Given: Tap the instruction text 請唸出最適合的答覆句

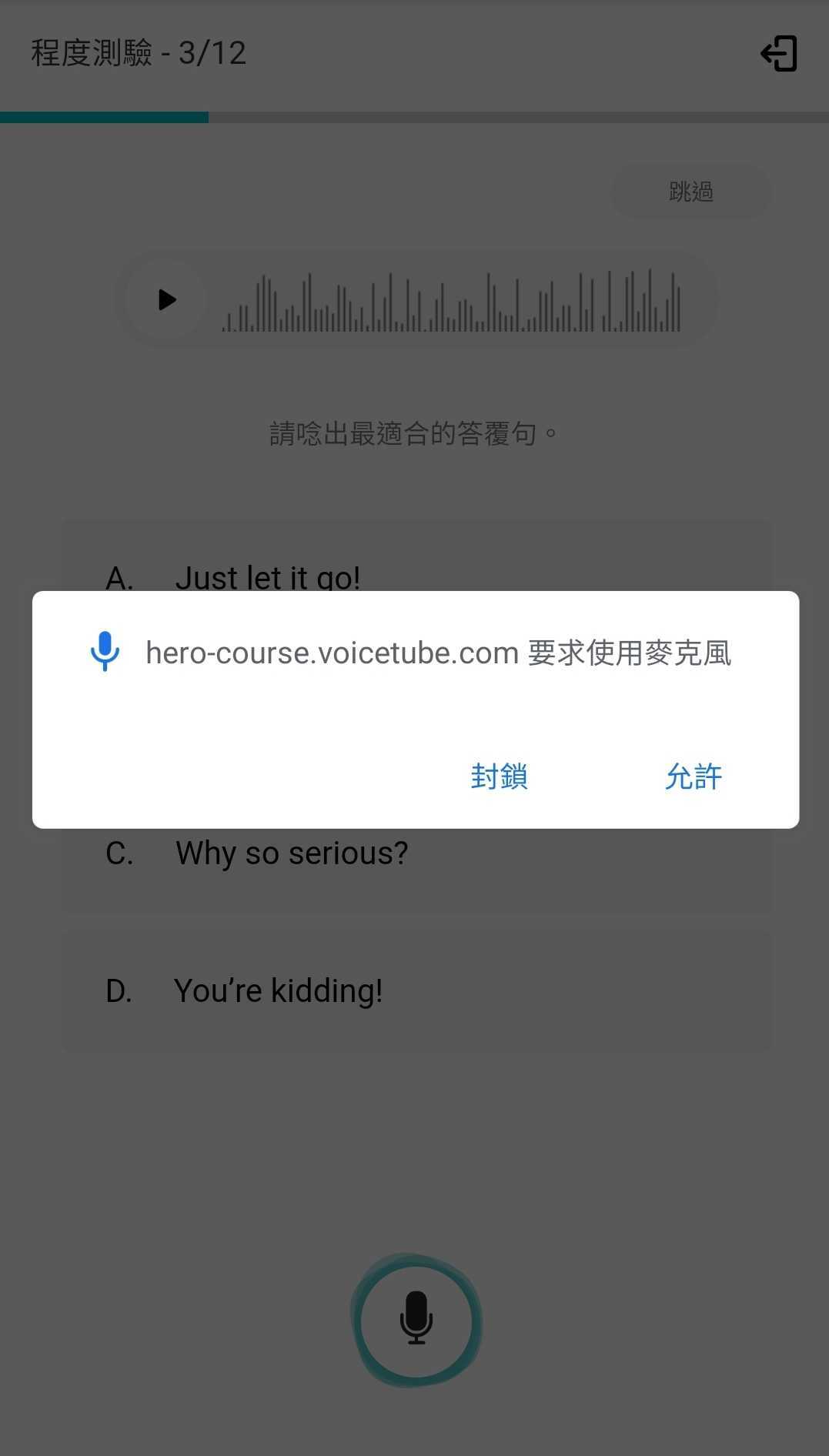Looking at the screenshot, I should pos(414,432).
